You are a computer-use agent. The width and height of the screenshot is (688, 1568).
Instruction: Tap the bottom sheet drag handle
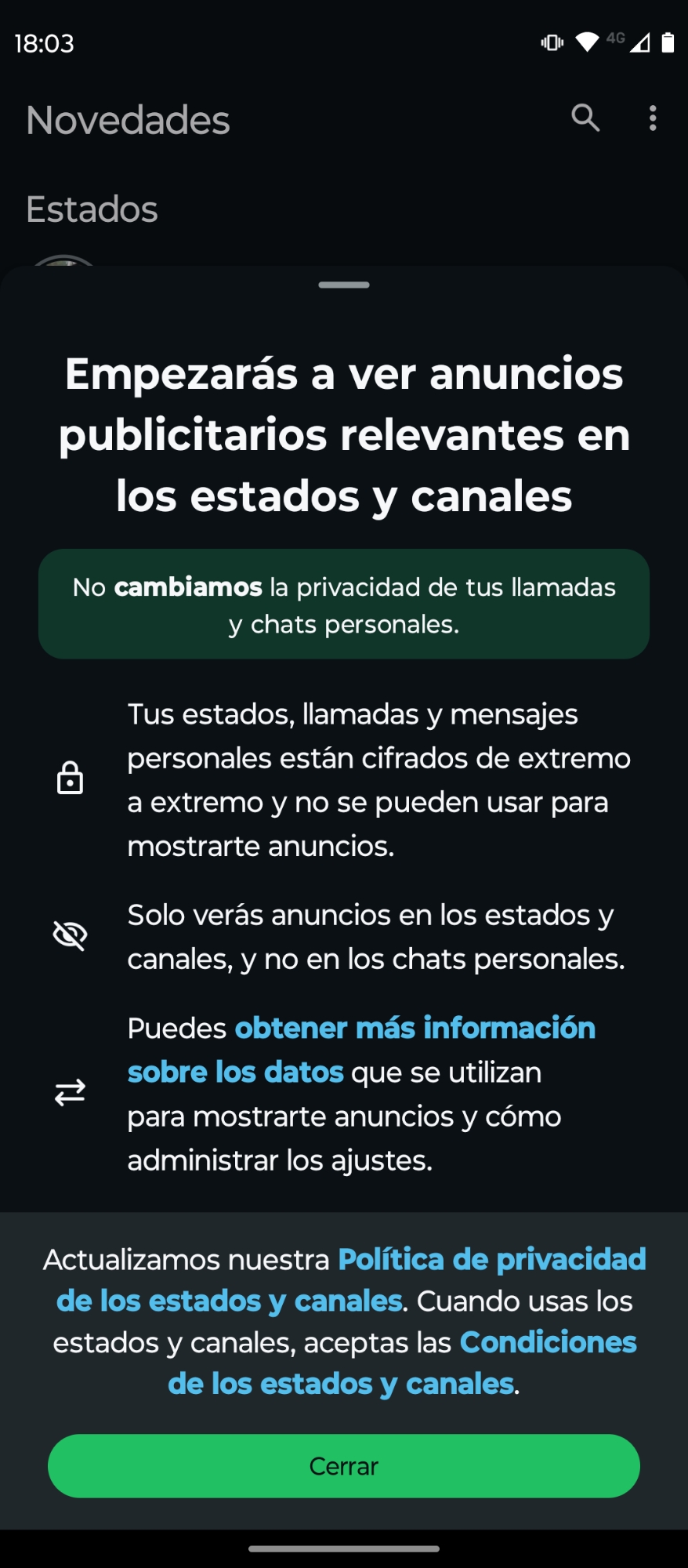tap(344, 285)
